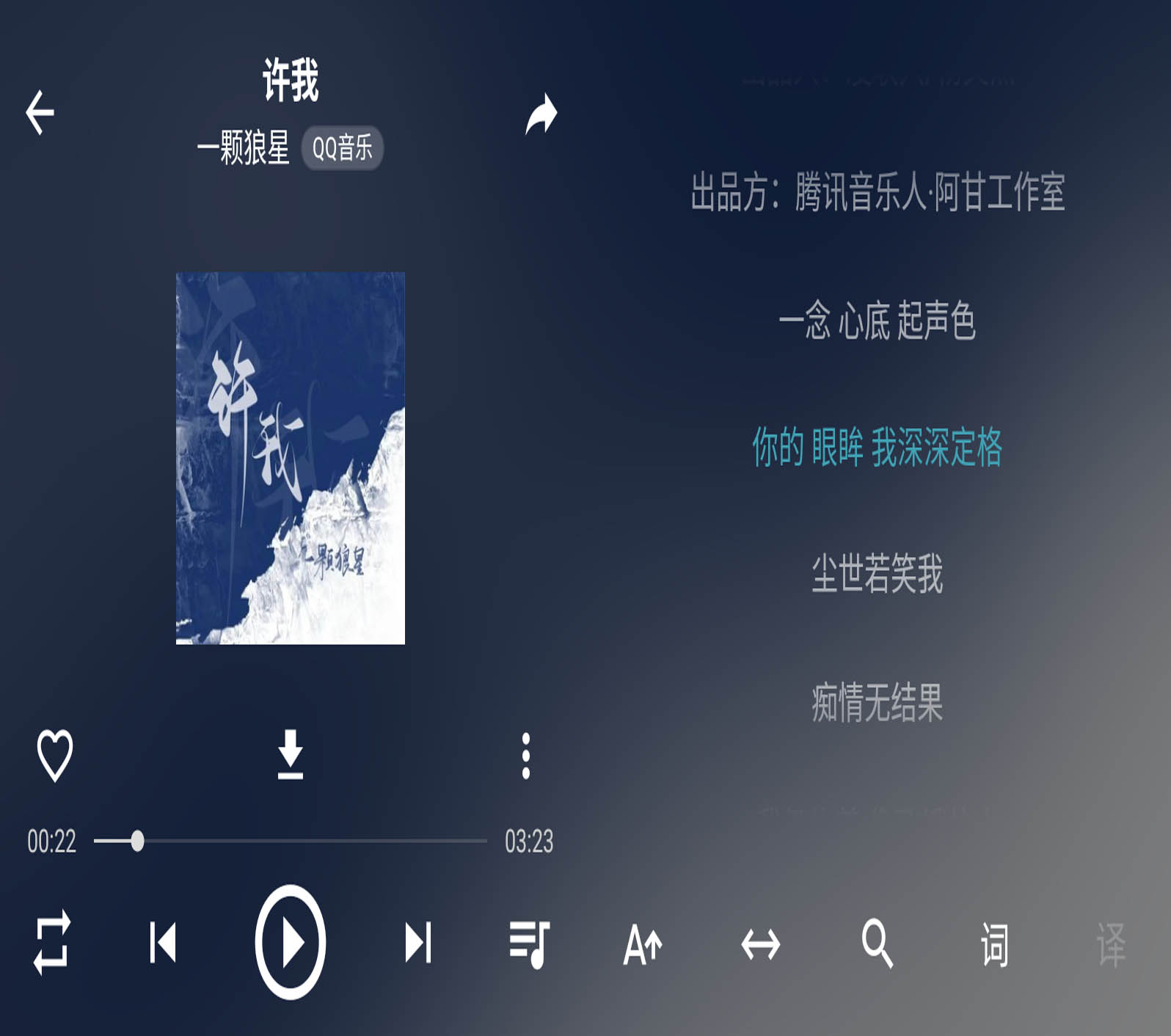The image size is (1171, 1036).
Task: Skip to the next track
Action: (x=418, y=943)
